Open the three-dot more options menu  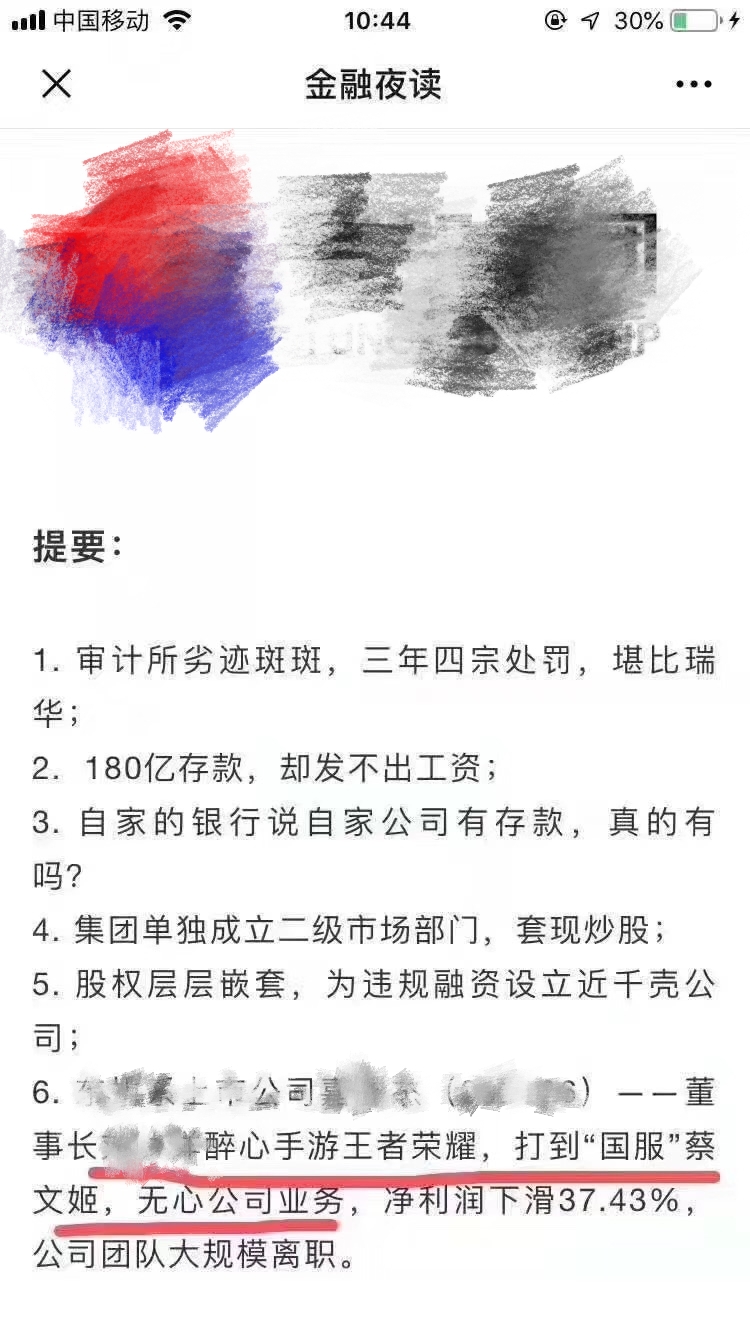tap(693, 85)
